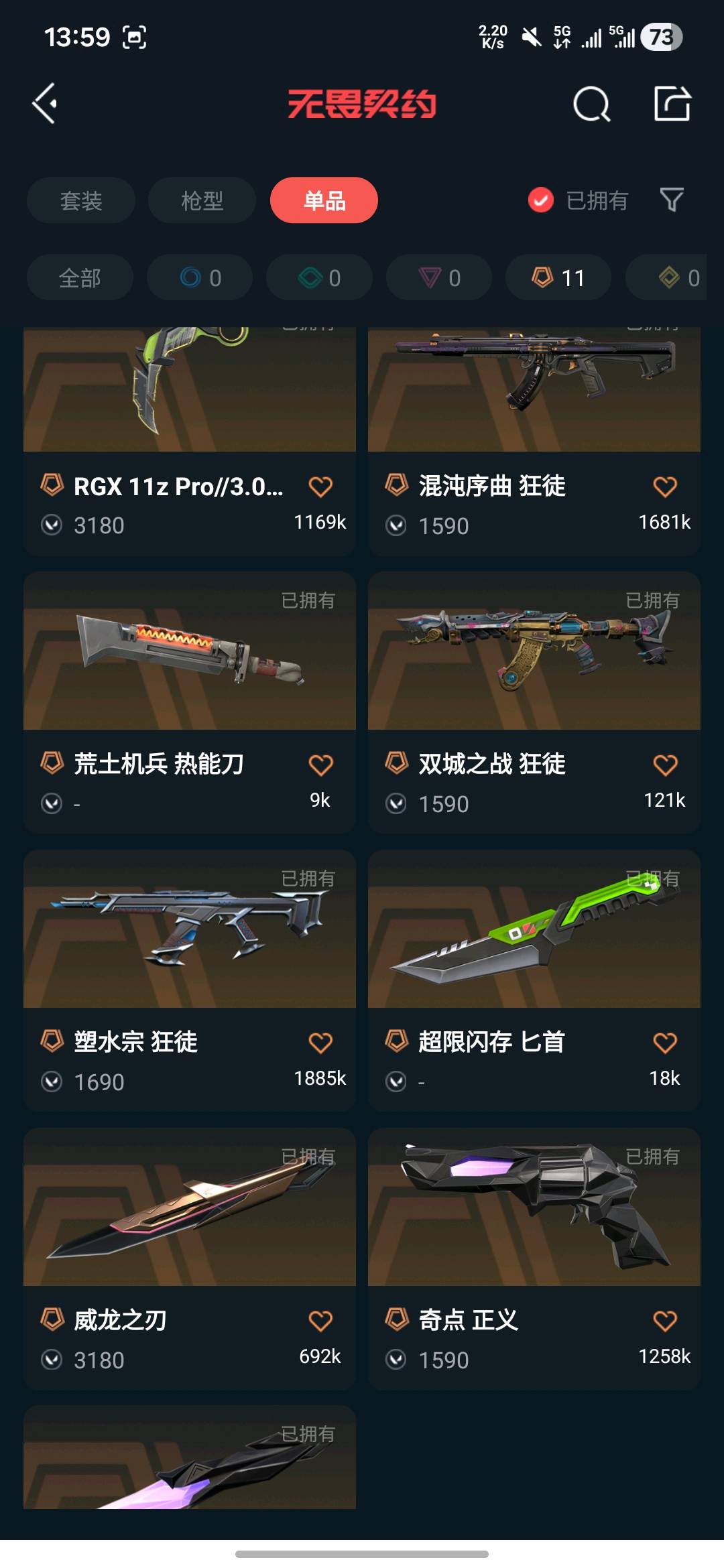Screen dimensions: 724x1568
Task: Favorite the 威龙之刃 skin
Action: pos(320,1321)
